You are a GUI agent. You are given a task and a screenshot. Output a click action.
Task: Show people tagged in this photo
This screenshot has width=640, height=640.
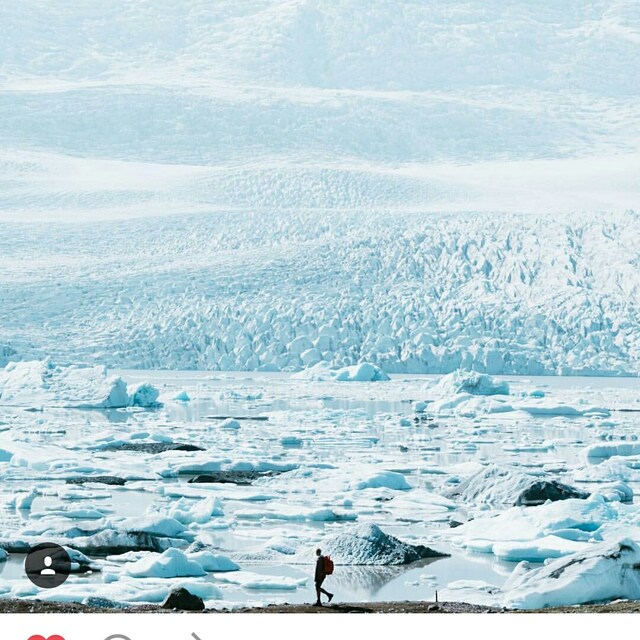pos(47,565)
